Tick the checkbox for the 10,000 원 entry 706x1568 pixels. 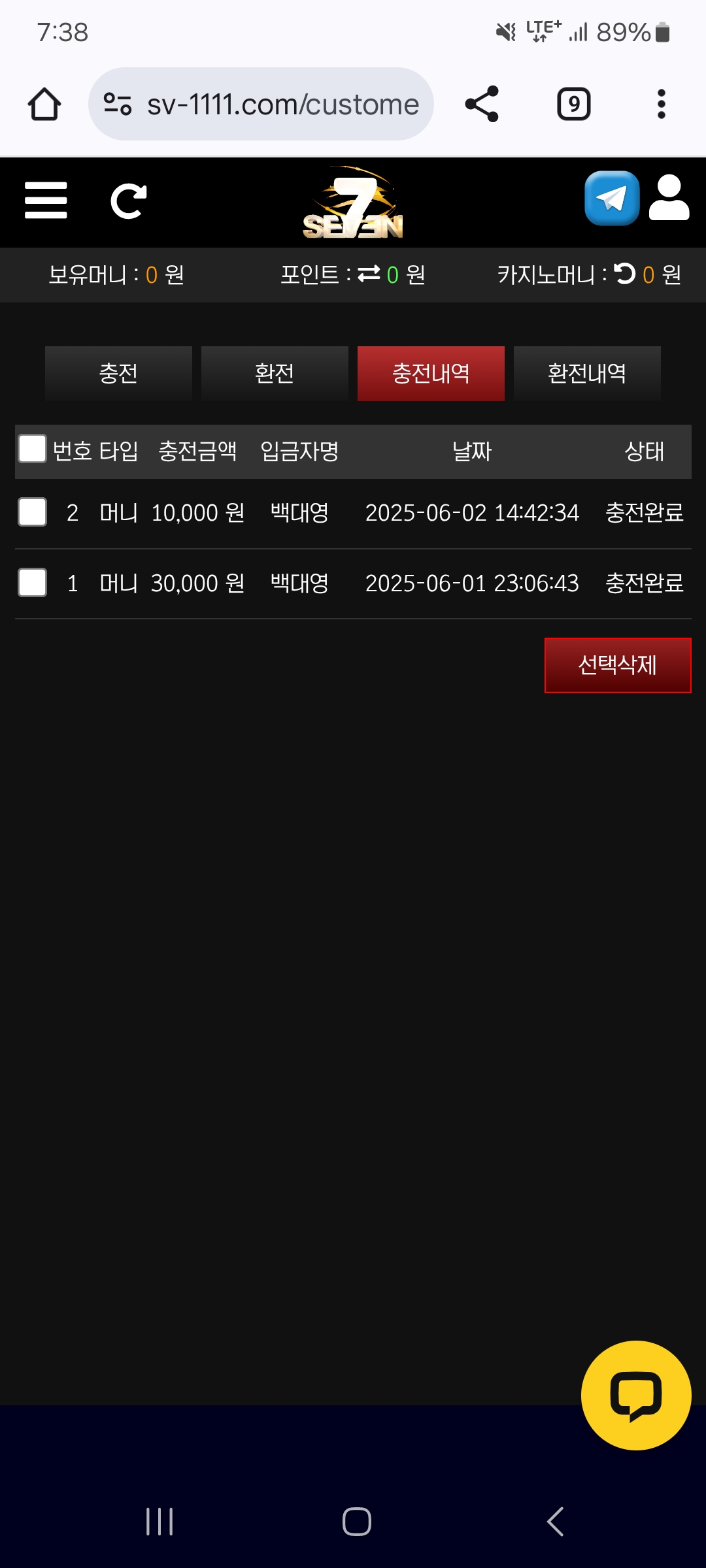point(33,512)
